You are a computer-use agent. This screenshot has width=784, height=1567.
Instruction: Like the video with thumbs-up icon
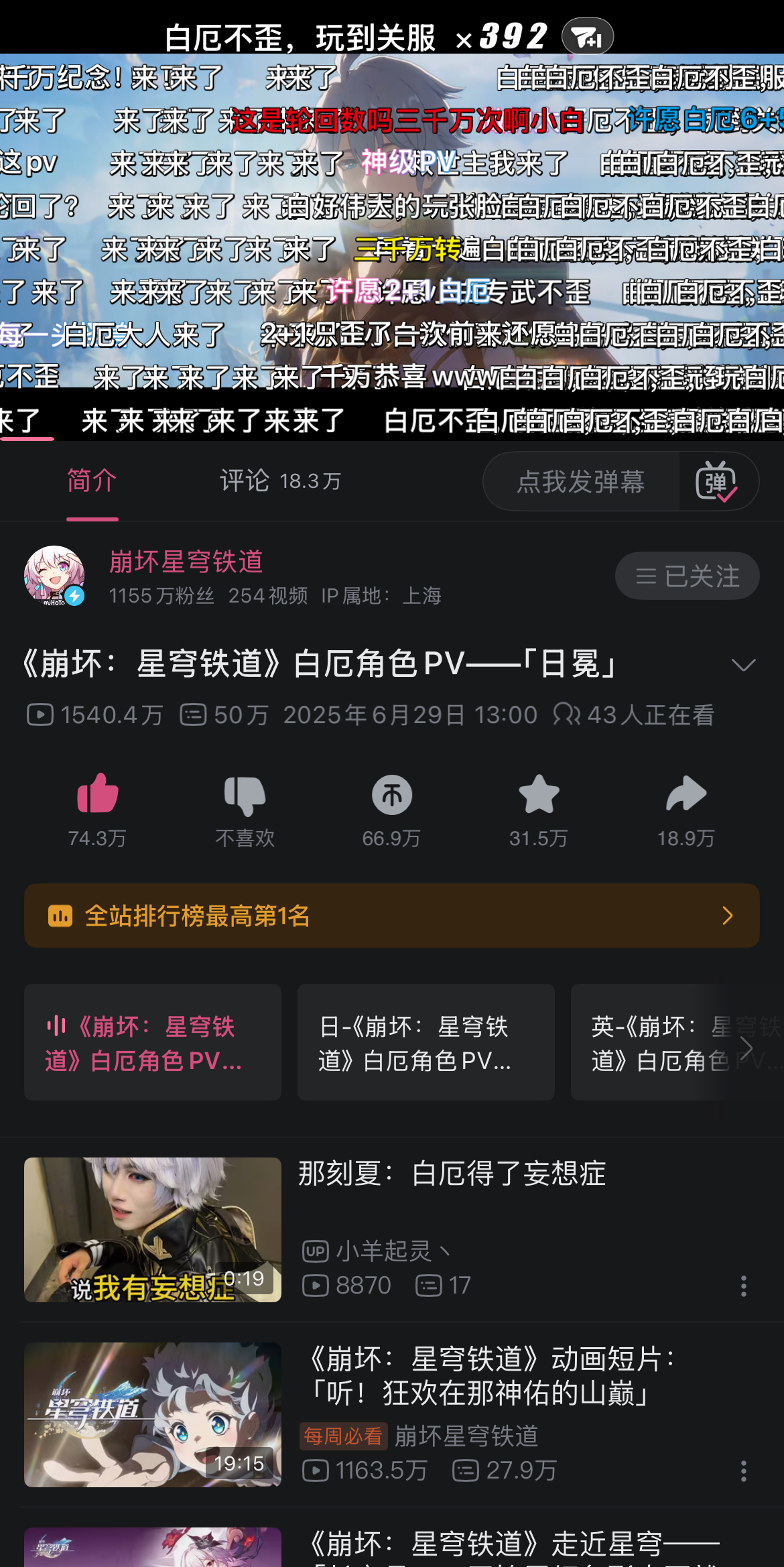coord(98,795)
